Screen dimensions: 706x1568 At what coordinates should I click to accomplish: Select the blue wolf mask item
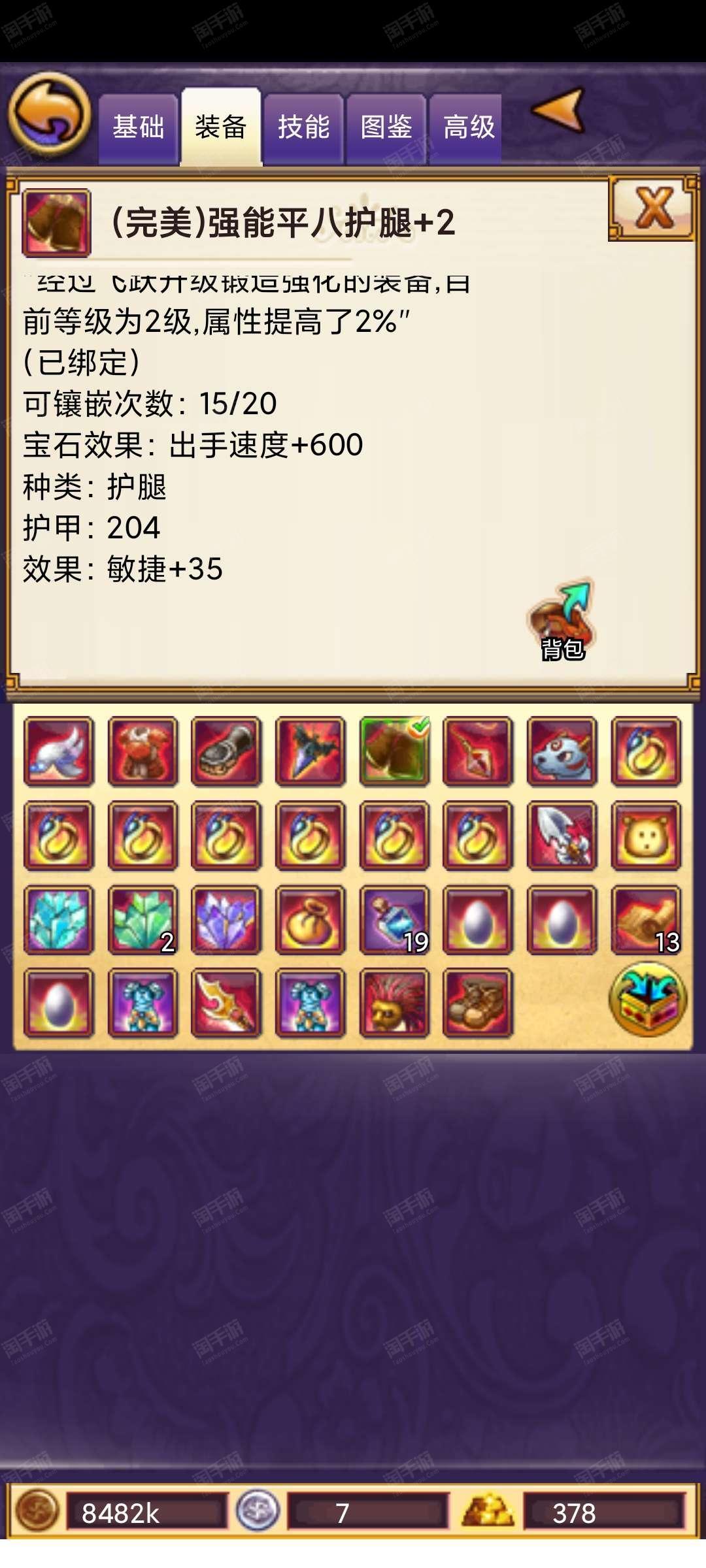click(562, 751)
